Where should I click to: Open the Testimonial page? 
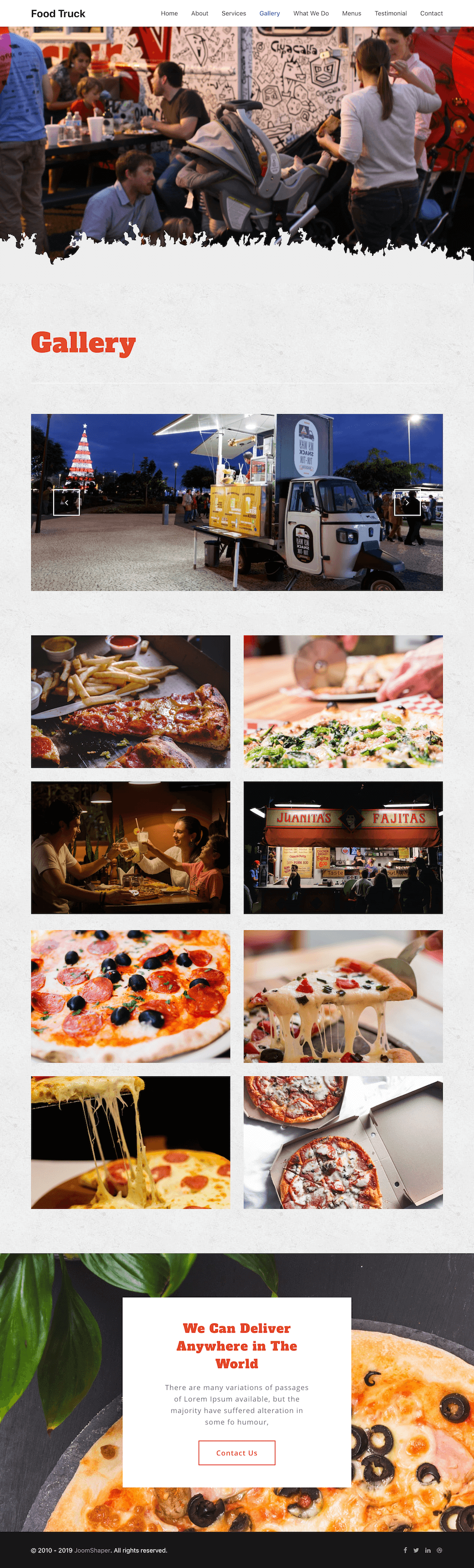click(x=391, y=13)
